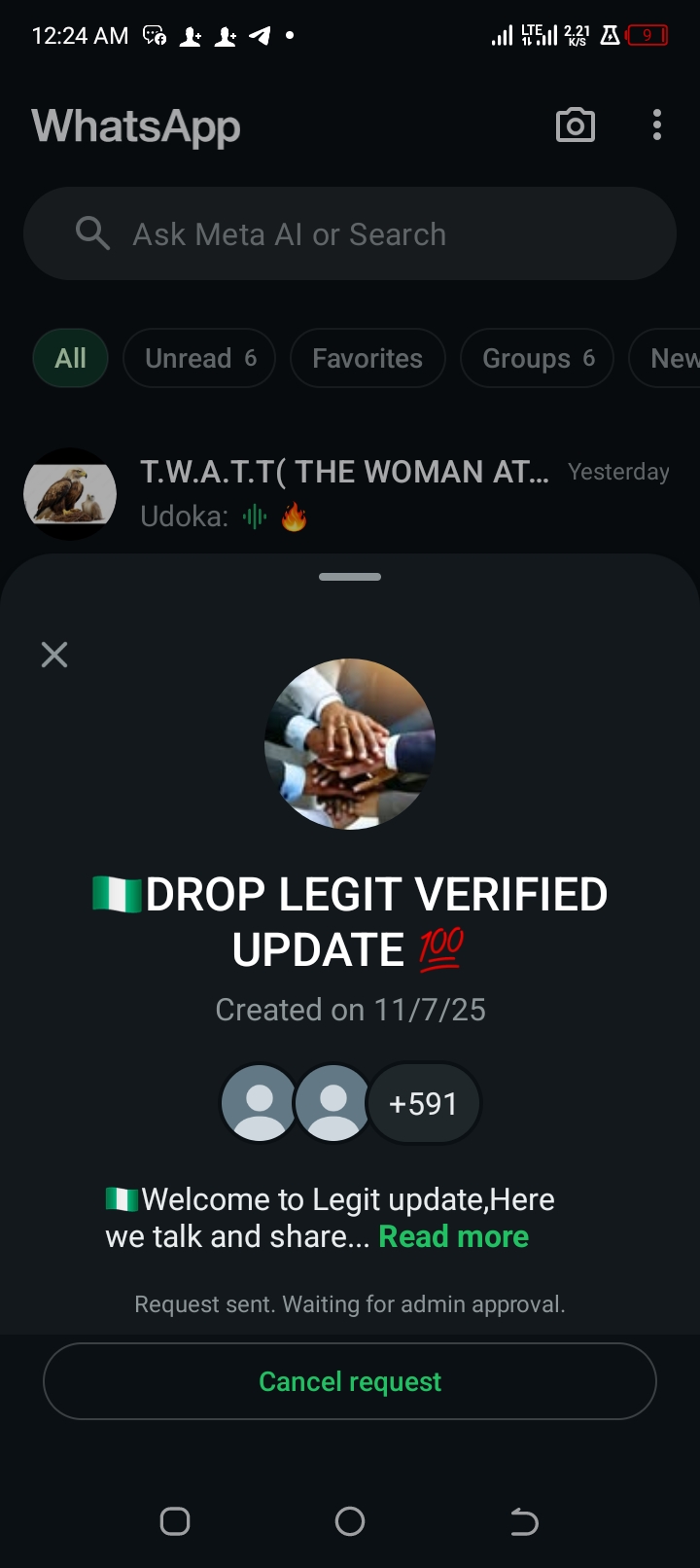Go back using system navigation button
Image resolution: width=700 pixels, height=1568 pixels.
point(524,1521)
